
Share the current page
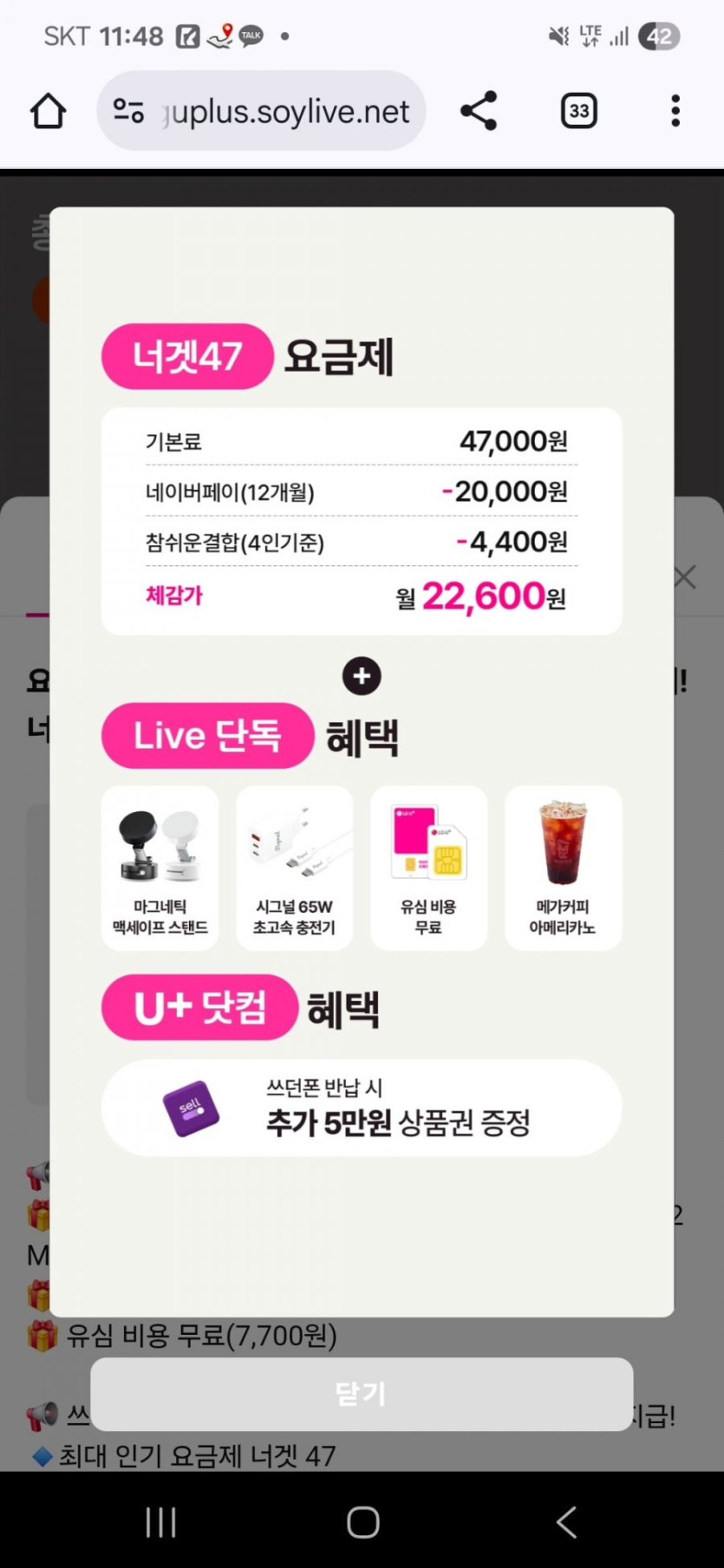point(479,111)
